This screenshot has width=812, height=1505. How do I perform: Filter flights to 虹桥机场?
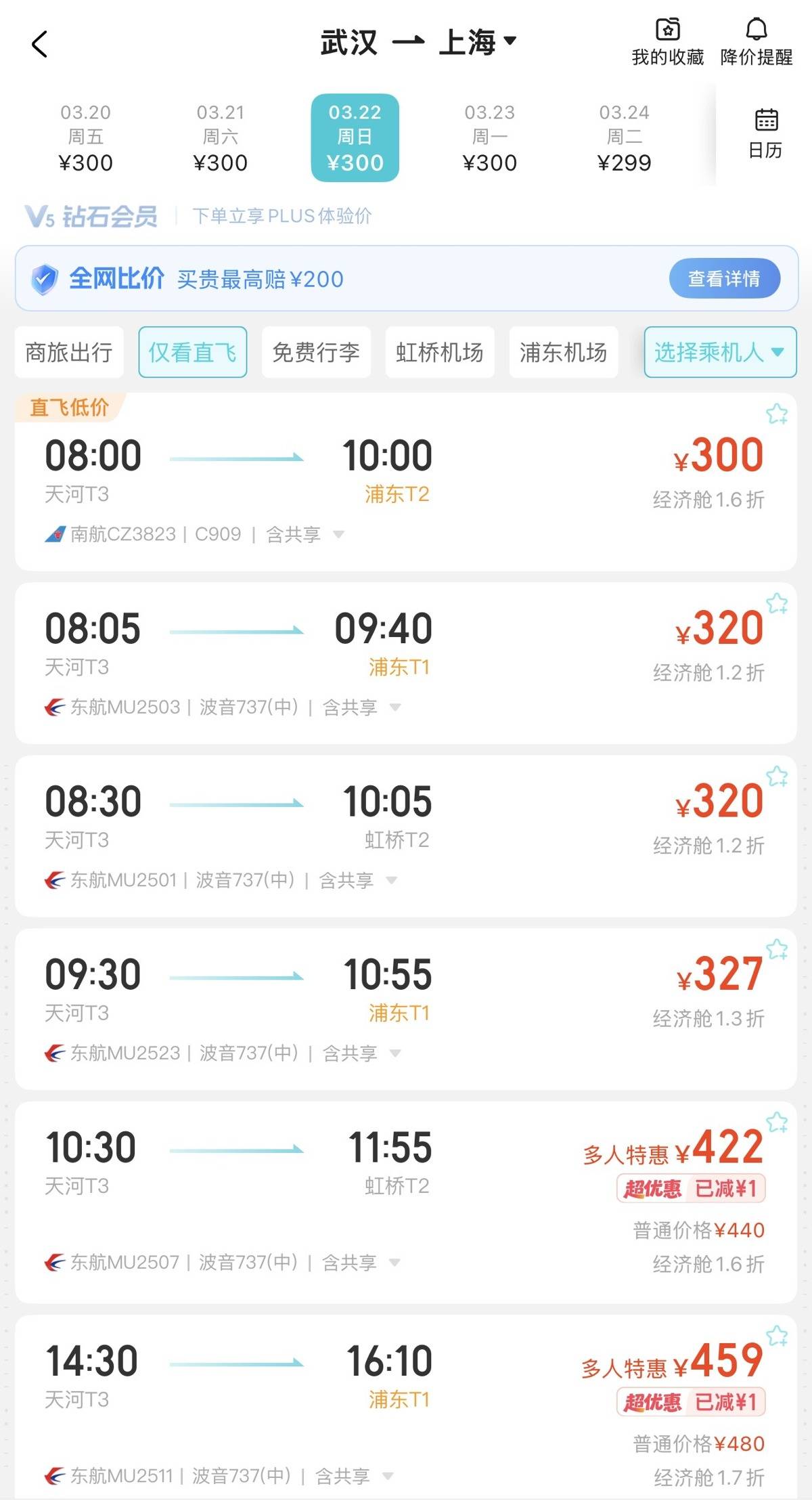(440, 352)
